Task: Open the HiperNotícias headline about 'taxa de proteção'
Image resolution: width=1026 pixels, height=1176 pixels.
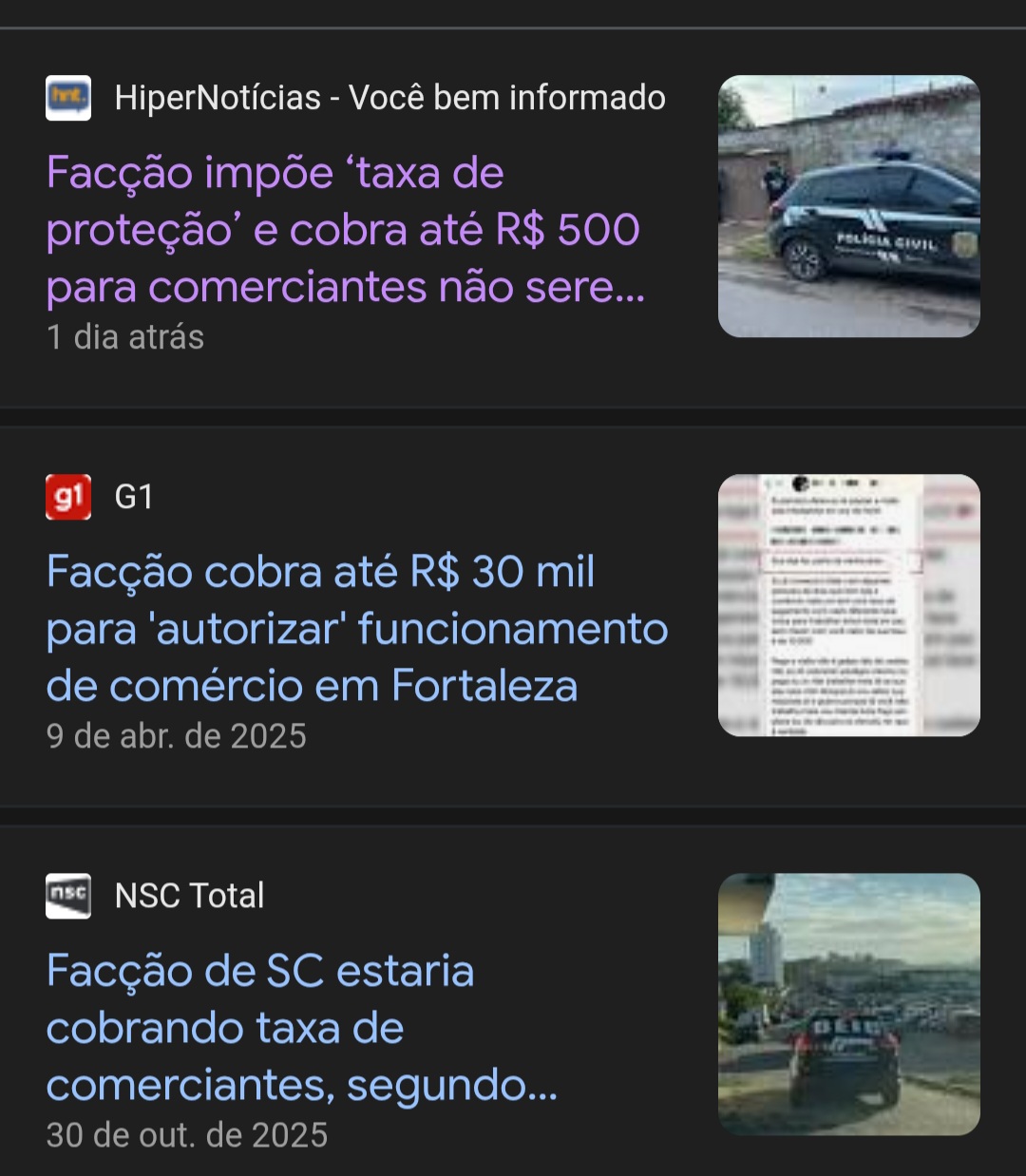Action: tap(344, 230)
